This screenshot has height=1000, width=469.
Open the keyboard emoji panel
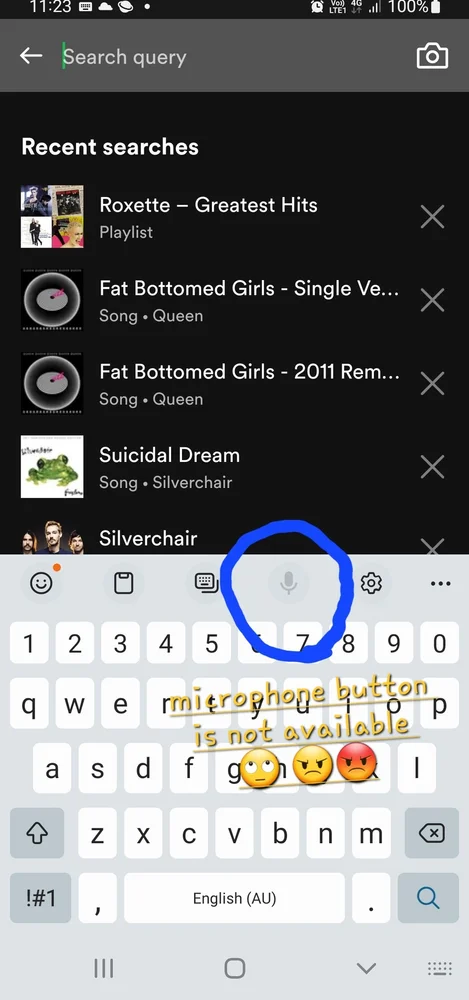(41, 583)
